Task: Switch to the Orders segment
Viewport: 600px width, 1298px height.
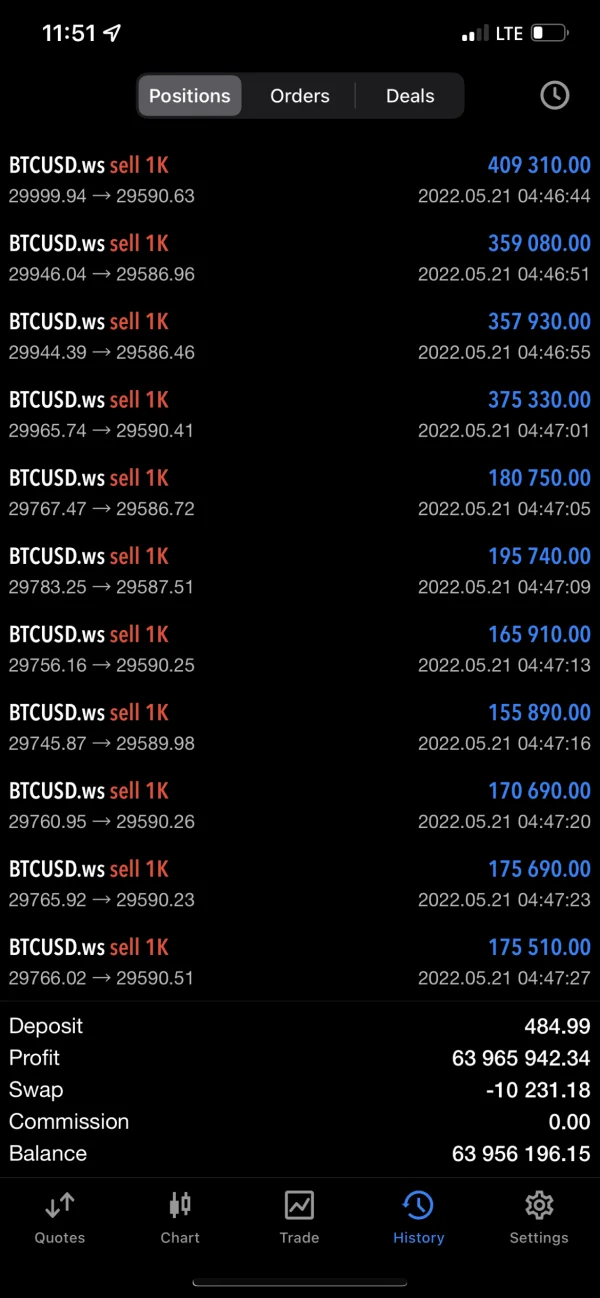Action: click(x=299, y=96)
